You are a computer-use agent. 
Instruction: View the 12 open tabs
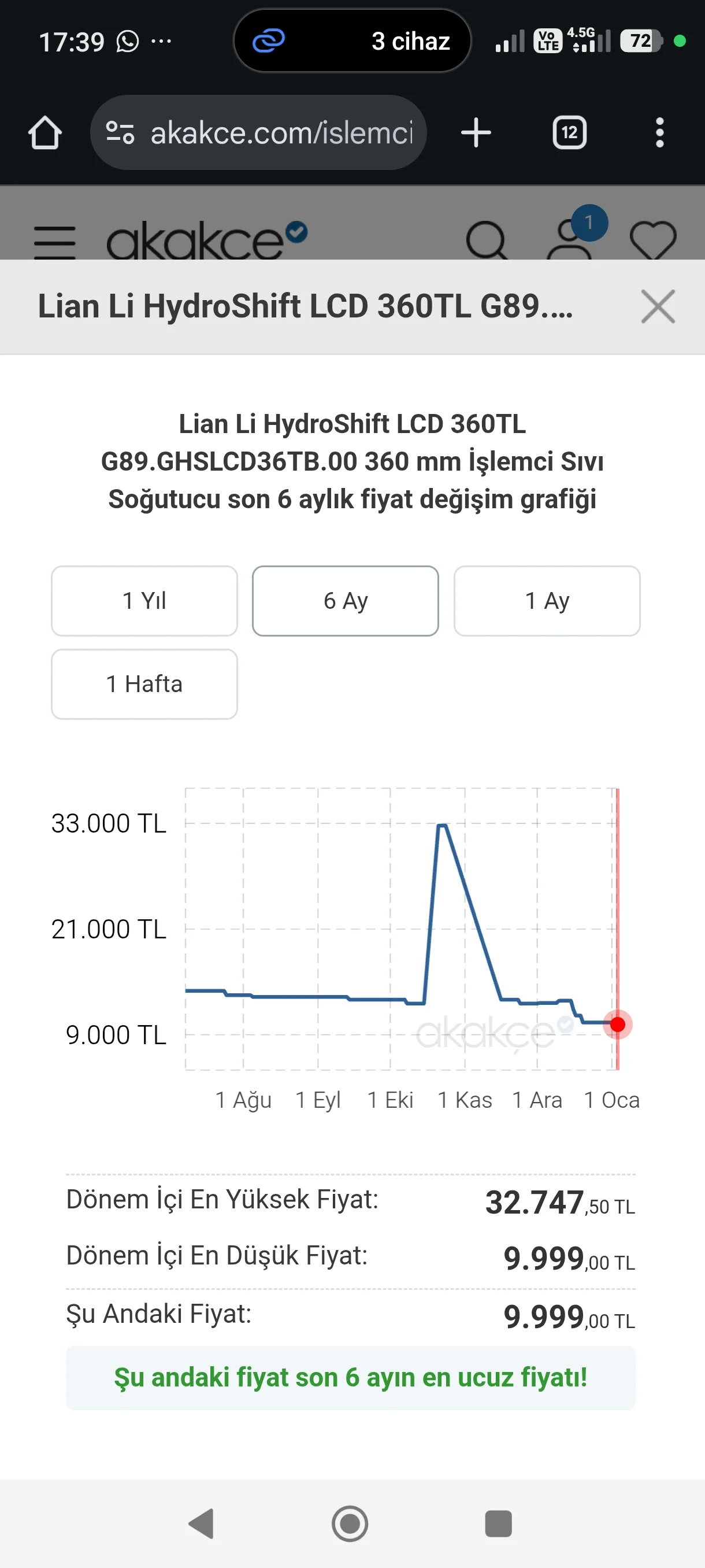point(569,133)
